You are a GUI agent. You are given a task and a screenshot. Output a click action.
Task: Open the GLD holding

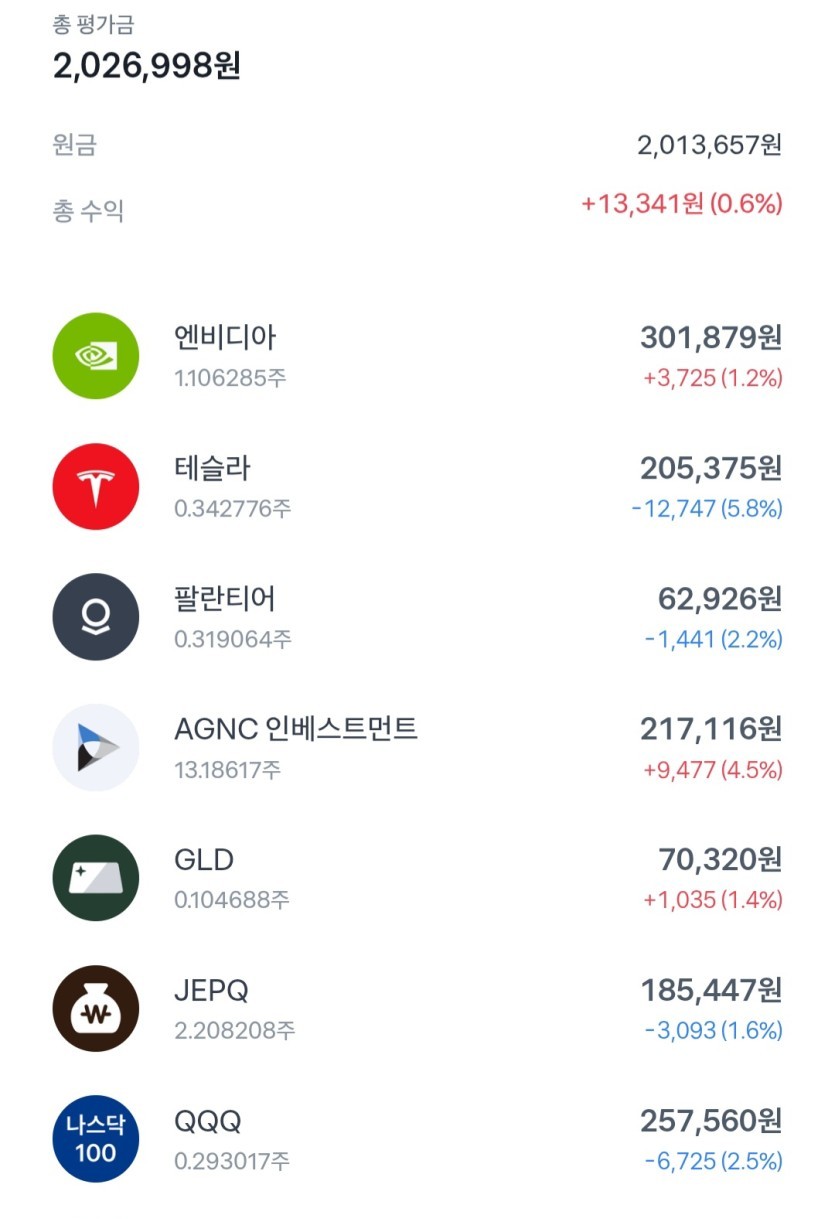(417, 878)
